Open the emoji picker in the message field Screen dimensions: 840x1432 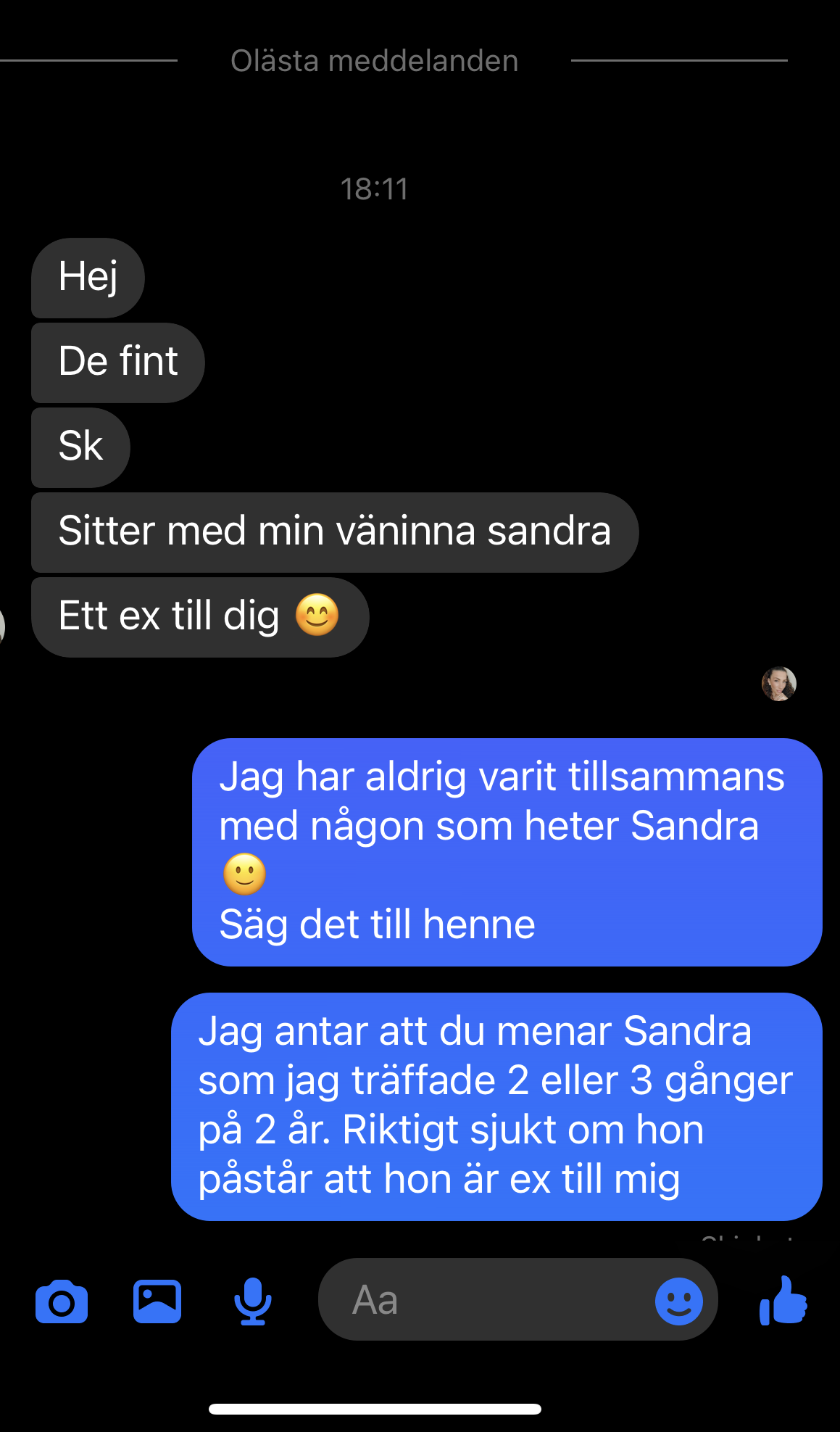pos(679,1301)
